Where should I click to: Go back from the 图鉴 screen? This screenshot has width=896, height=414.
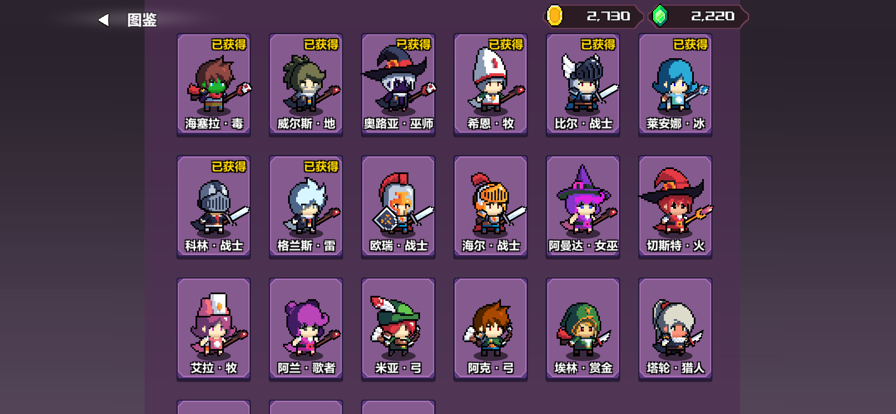[104, 20]
